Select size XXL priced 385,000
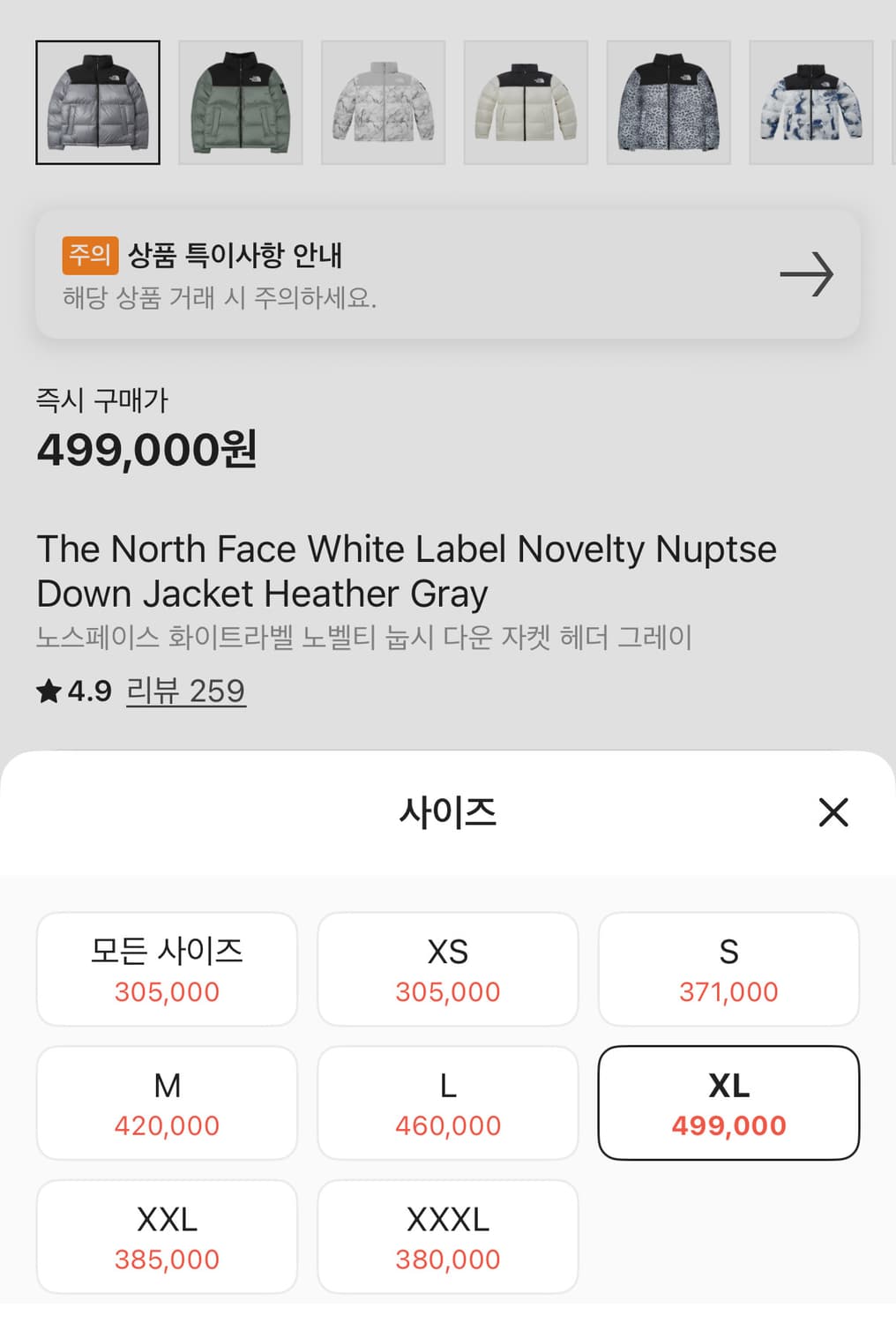This screenshot has width=896, height=1323. (x=166, y=1237)
